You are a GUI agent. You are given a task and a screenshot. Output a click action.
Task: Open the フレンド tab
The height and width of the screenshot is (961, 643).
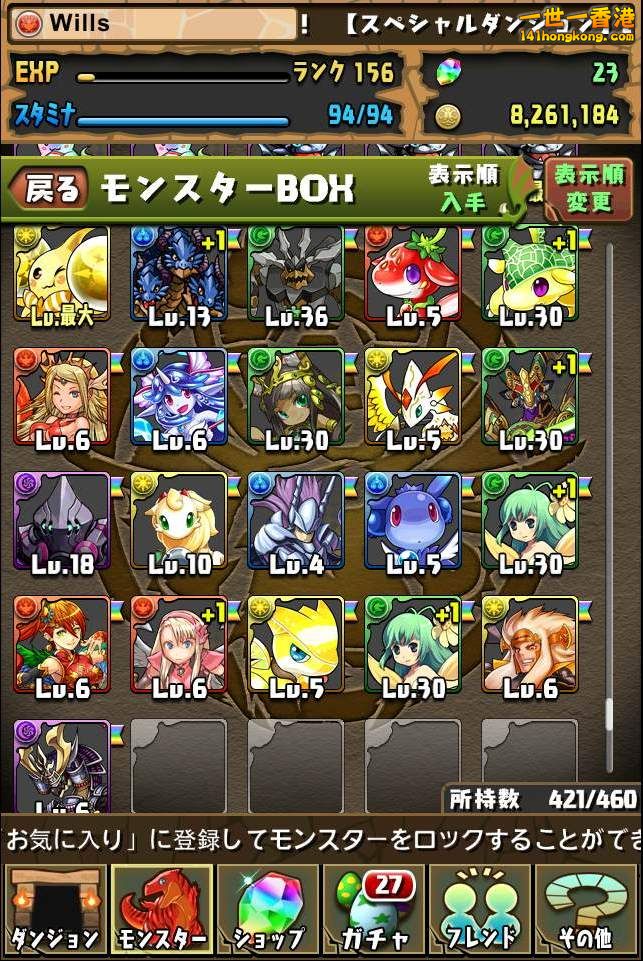481,909
